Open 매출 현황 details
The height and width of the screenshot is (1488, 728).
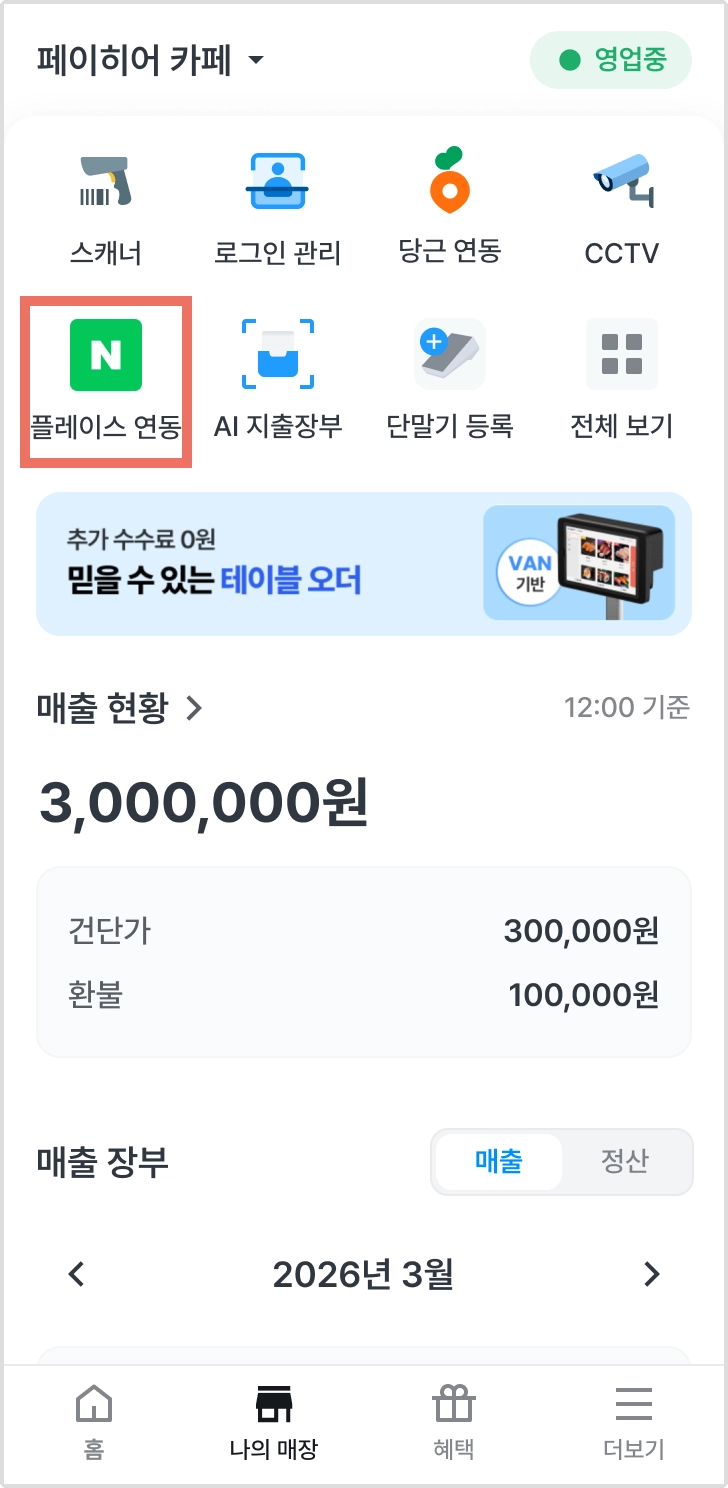pos(120,708)
